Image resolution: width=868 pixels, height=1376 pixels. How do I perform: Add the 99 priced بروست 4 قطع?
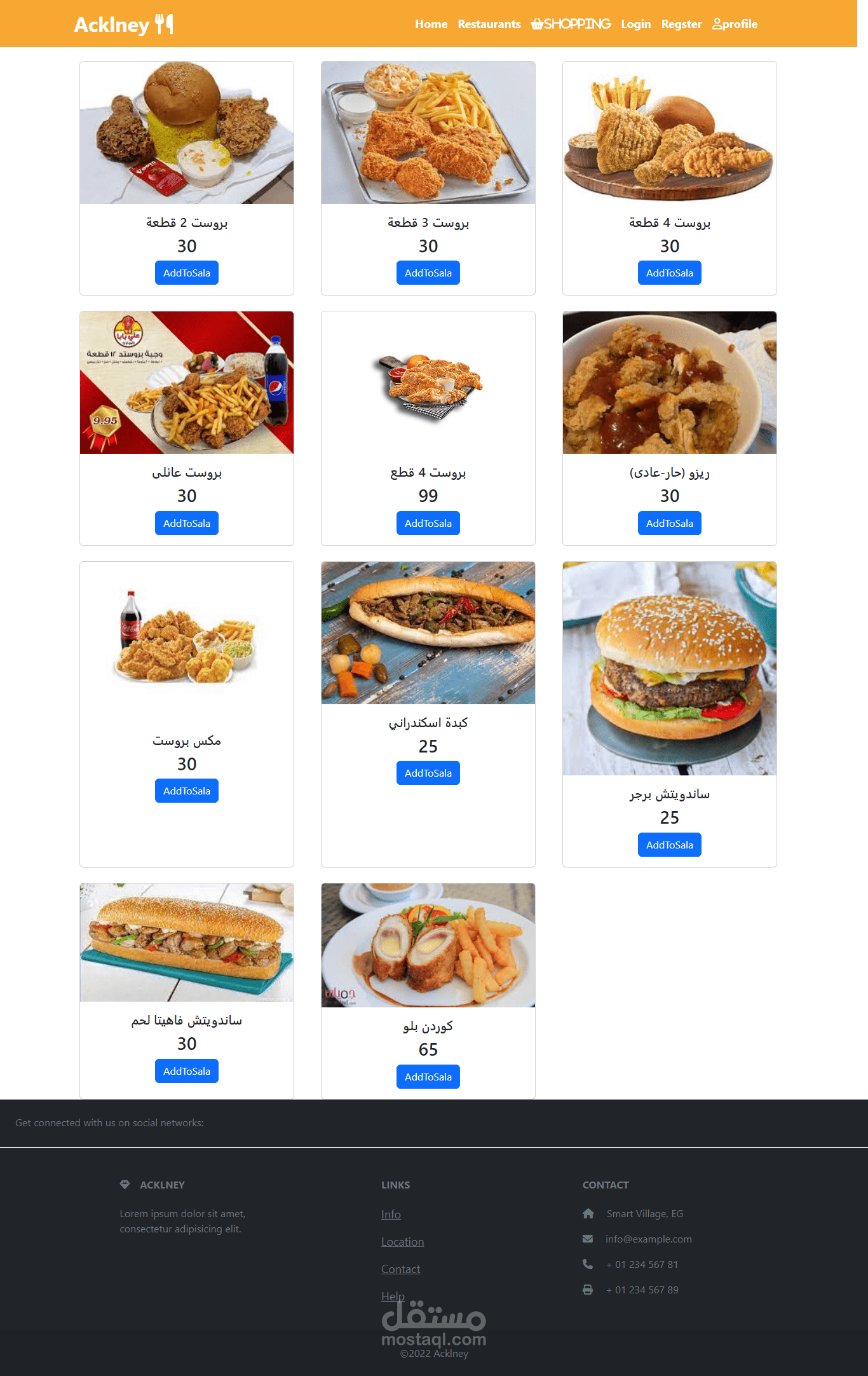point(428,523)
